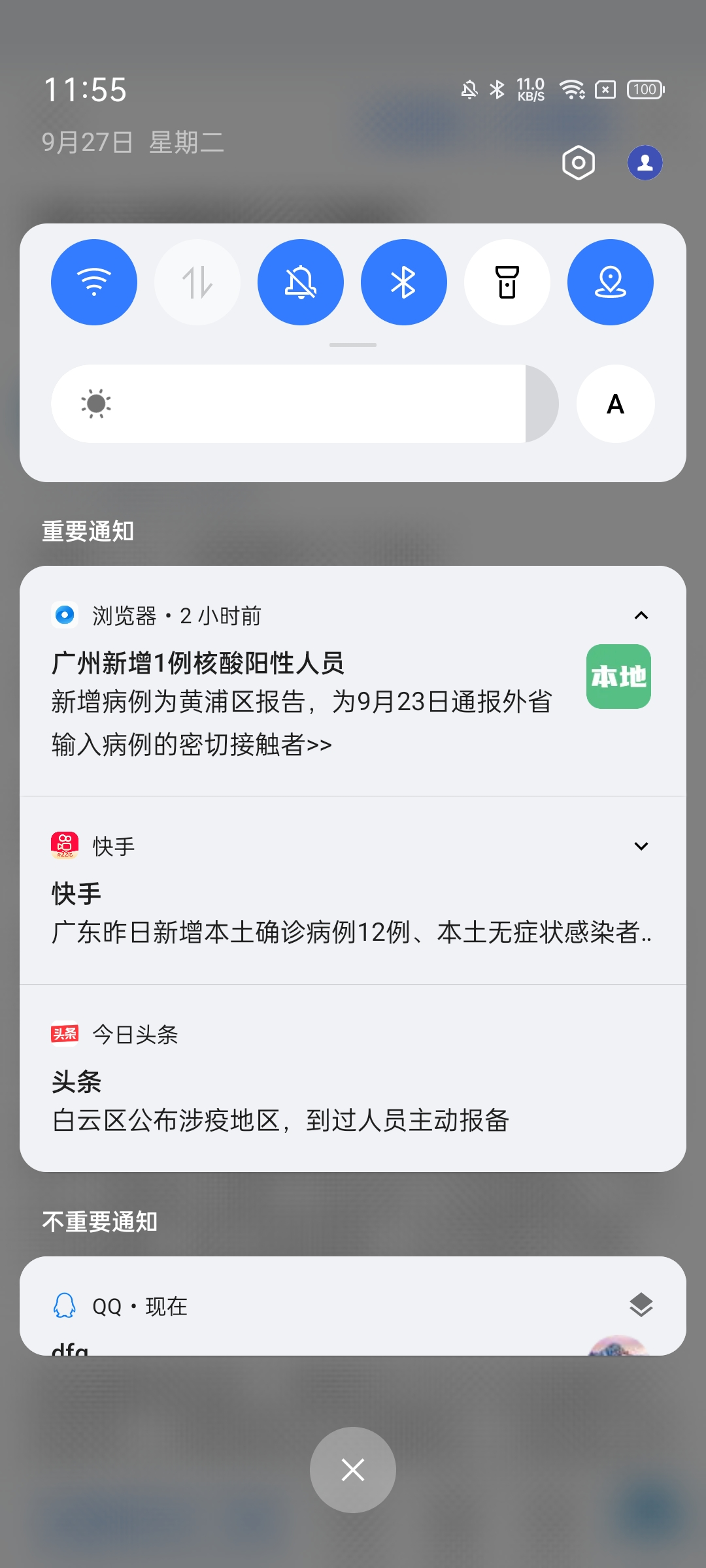Viewport: 706px width, 1568px height.
Task: Tap the 今日头条 app icon
Action: coord(65,1033)
